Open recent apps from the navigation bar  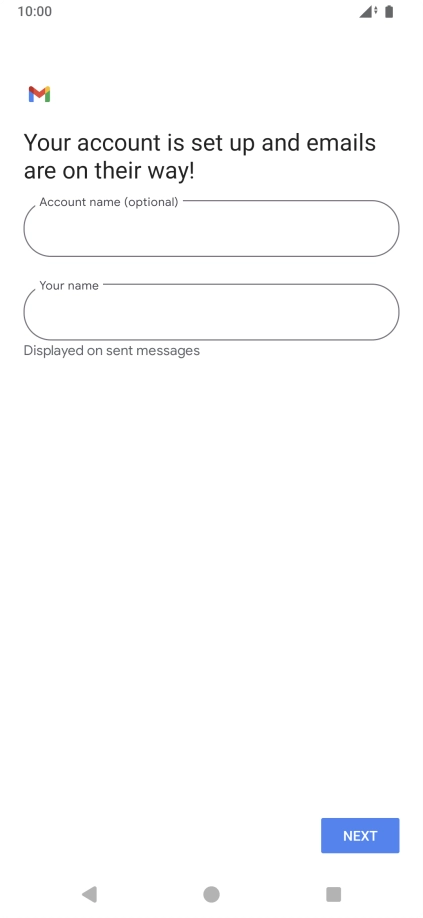point(333,894)
